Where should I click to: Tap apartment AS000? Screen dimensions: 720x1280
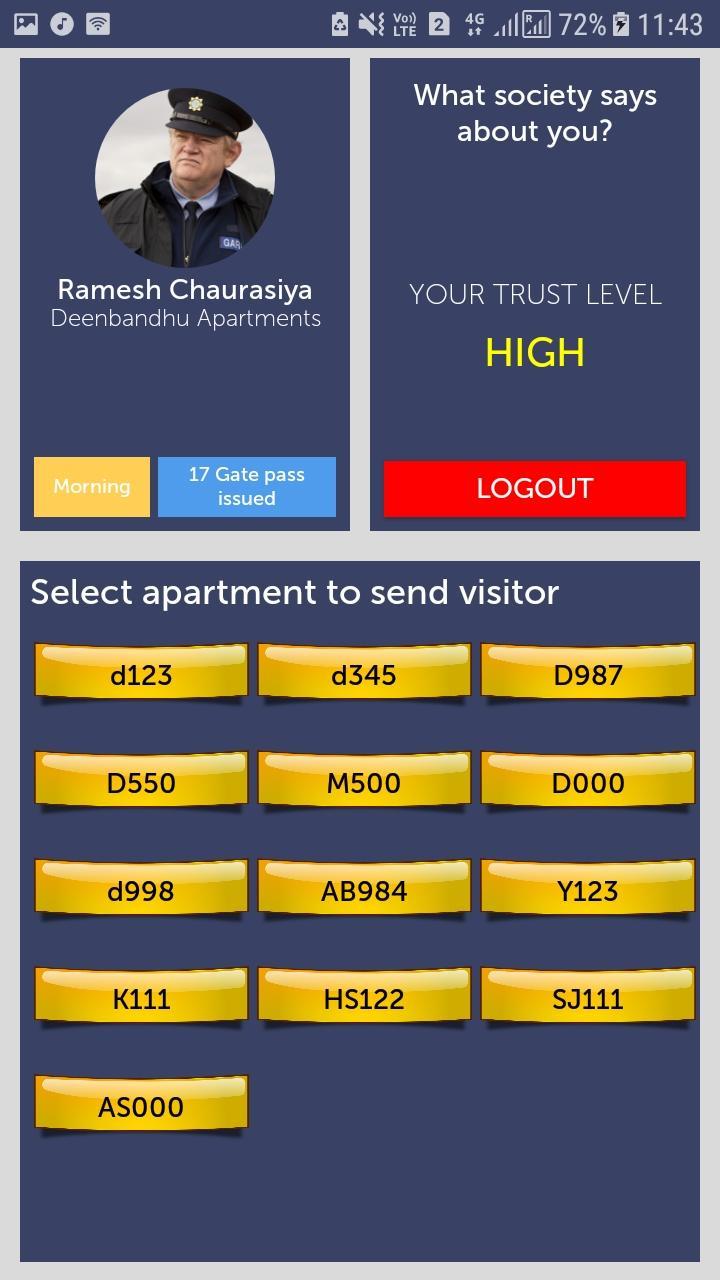point(141,1103)
